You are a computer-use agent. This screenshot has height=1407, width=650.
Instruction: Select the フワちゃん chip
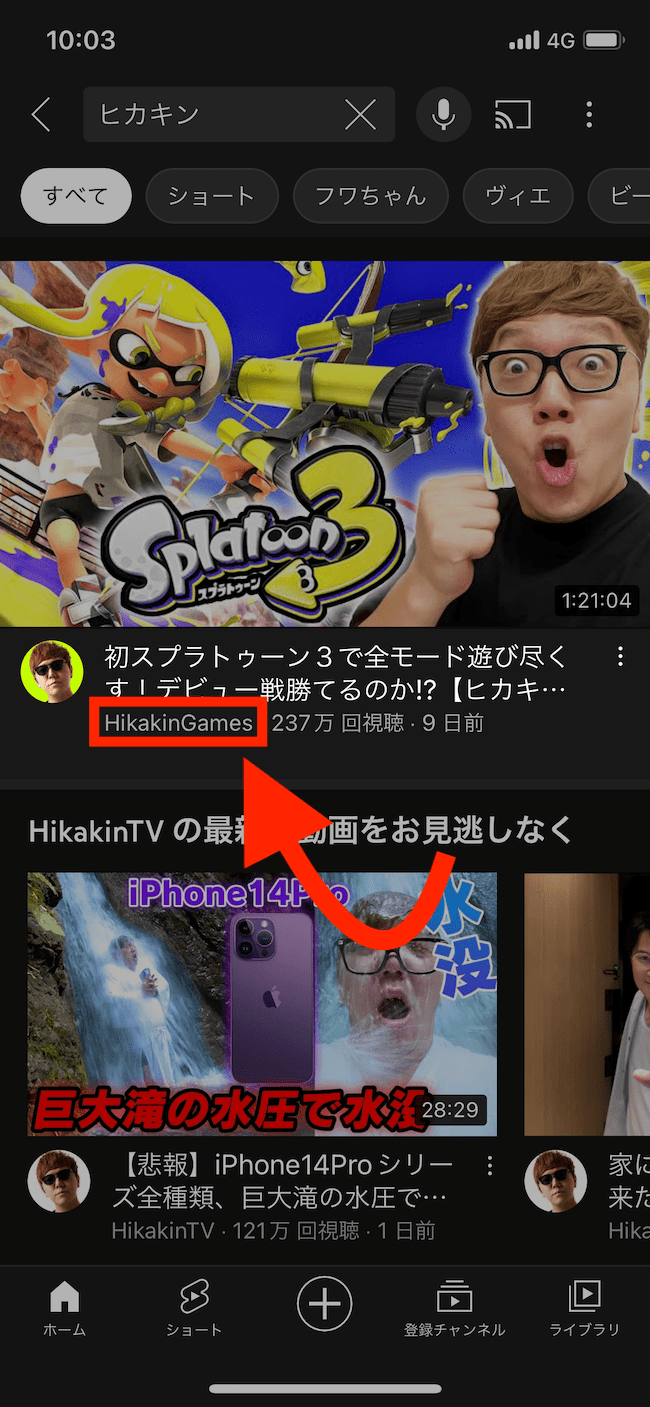point(371,195)
